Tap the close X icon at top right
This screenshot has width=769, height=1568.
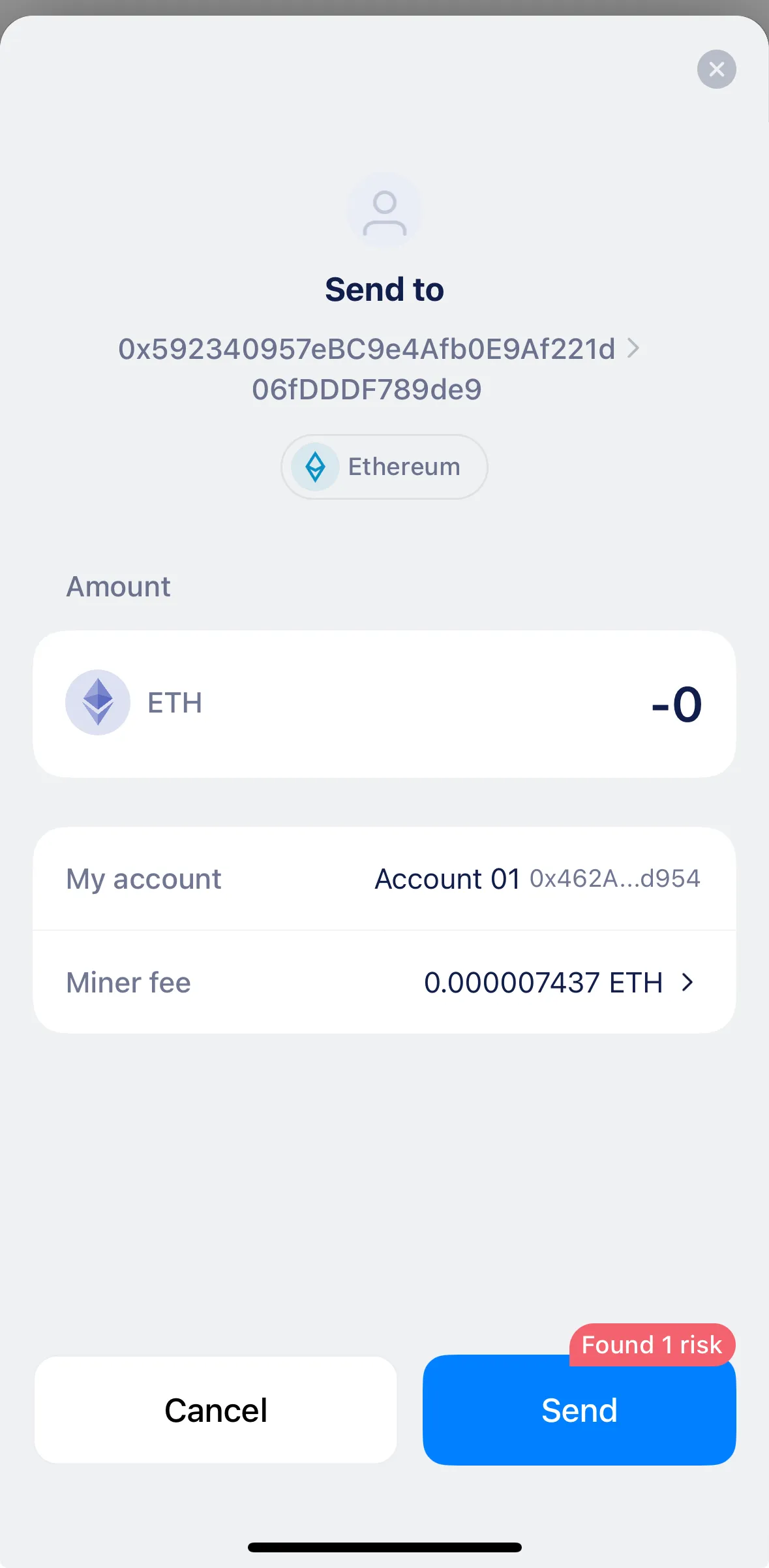point(716,69)
